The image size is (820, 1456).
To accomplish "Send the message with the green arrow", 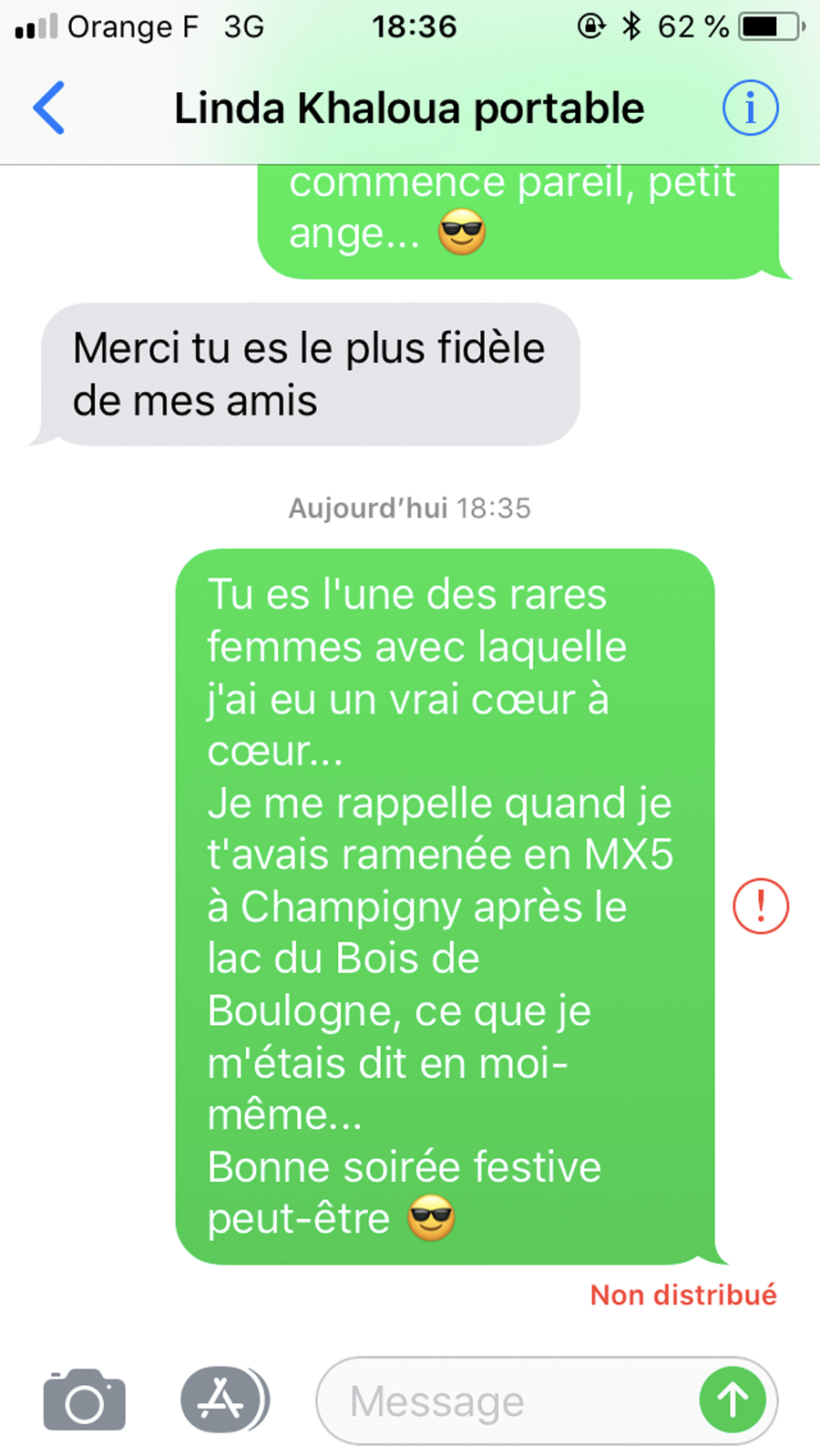I will pos(733,1400).
